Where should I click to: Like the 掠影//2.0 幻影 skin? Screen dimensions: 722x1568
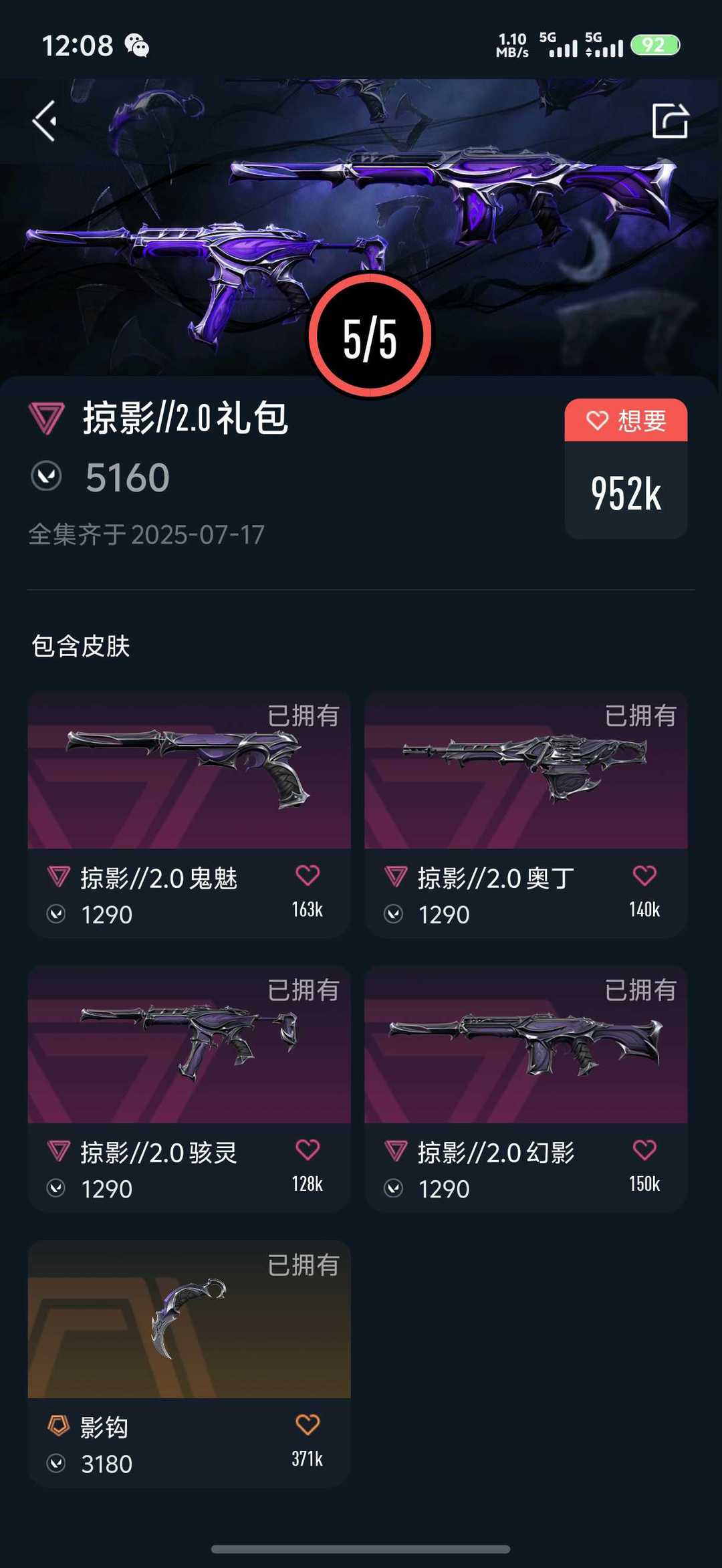[x=644, y=1150]
